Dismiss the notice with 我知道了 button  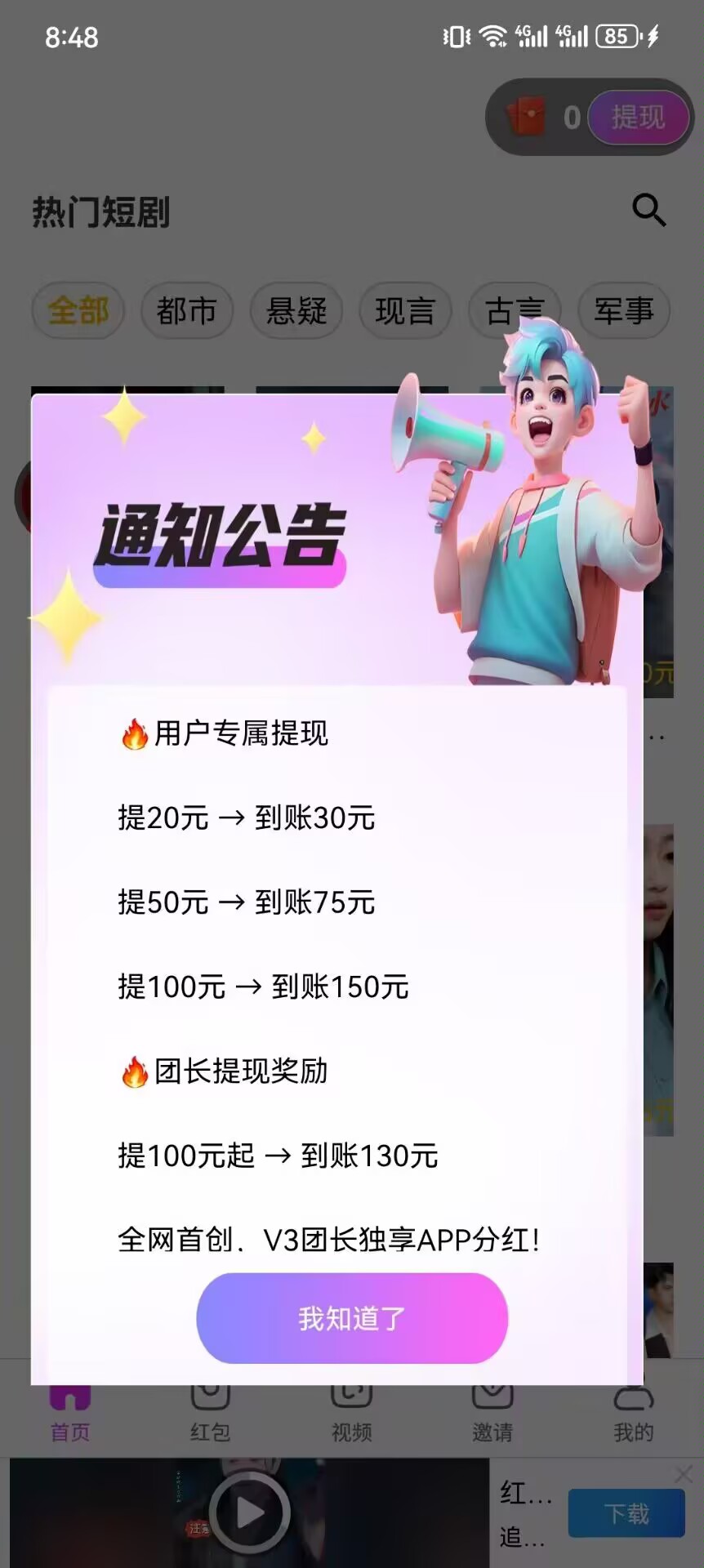(352, 1318)
